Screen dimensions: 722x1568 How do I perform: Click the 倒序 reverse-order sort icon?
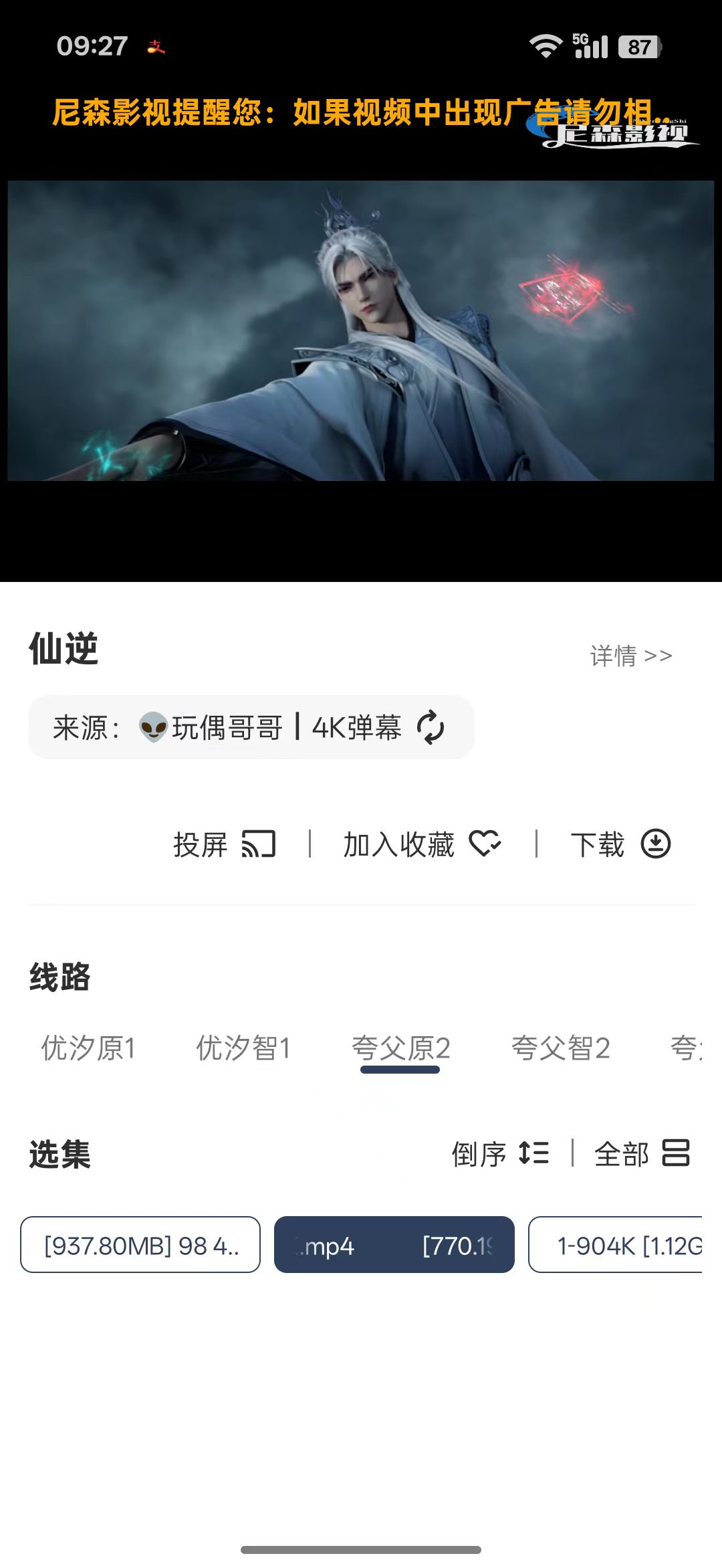pyautogui.click(x=534, y=1153)
